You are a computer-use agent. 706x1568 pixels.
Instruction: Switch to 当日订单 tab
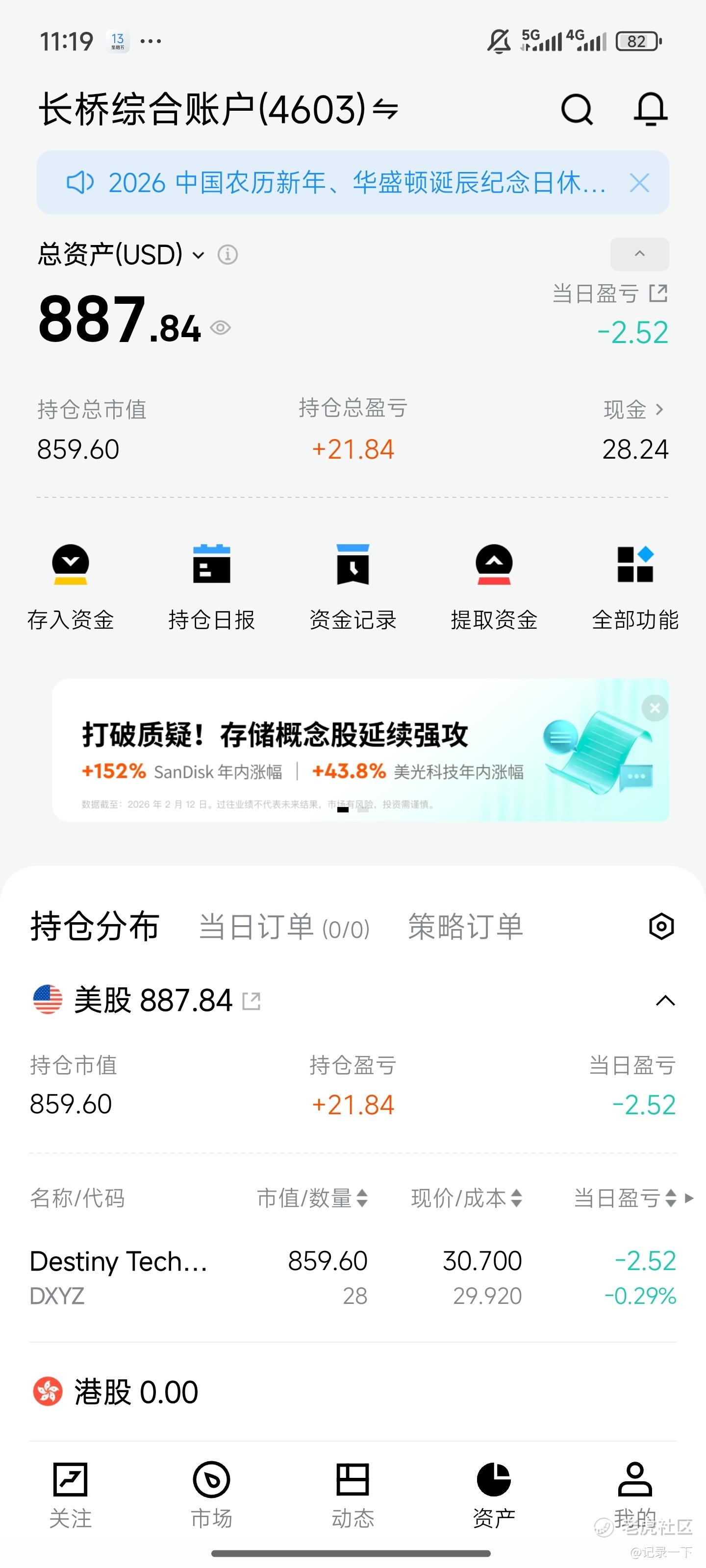pyautogui.click(x=284, y=928)
